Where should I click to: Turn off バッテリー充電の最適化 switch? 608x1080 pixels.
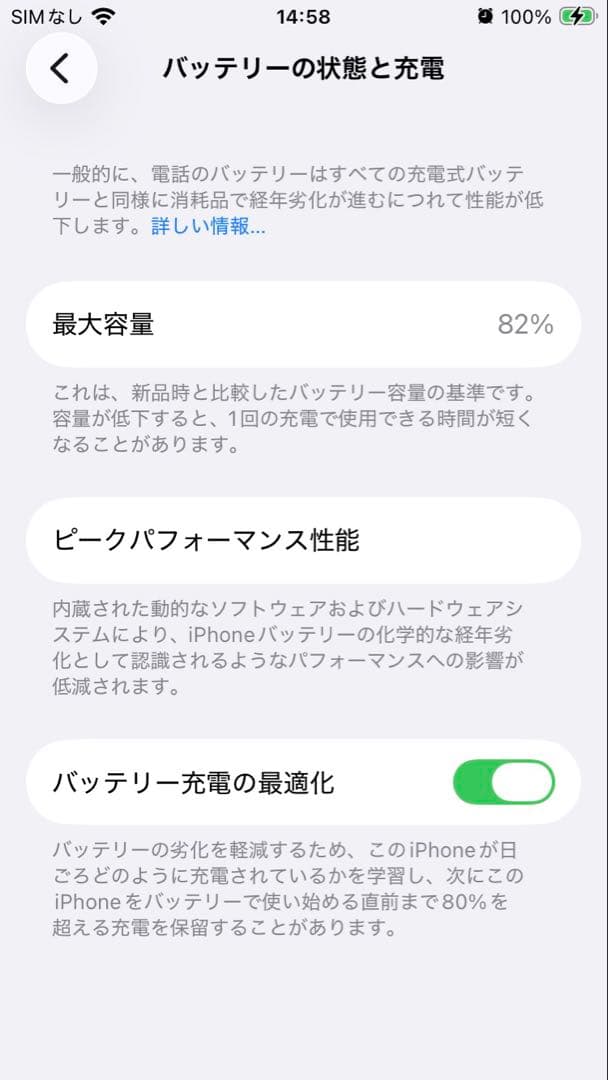[503, 782]
